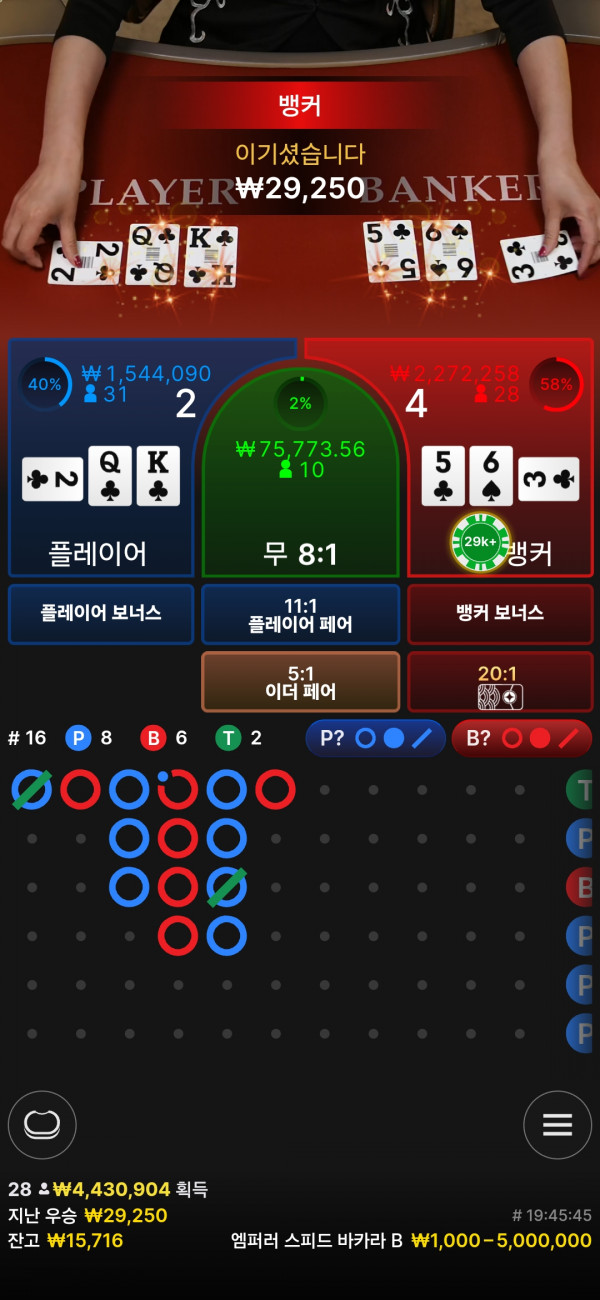The height and width of the screenshot is (1300, 600).
Task: Select 플레이어 보너스 side bet
Action: pos(101,614)
